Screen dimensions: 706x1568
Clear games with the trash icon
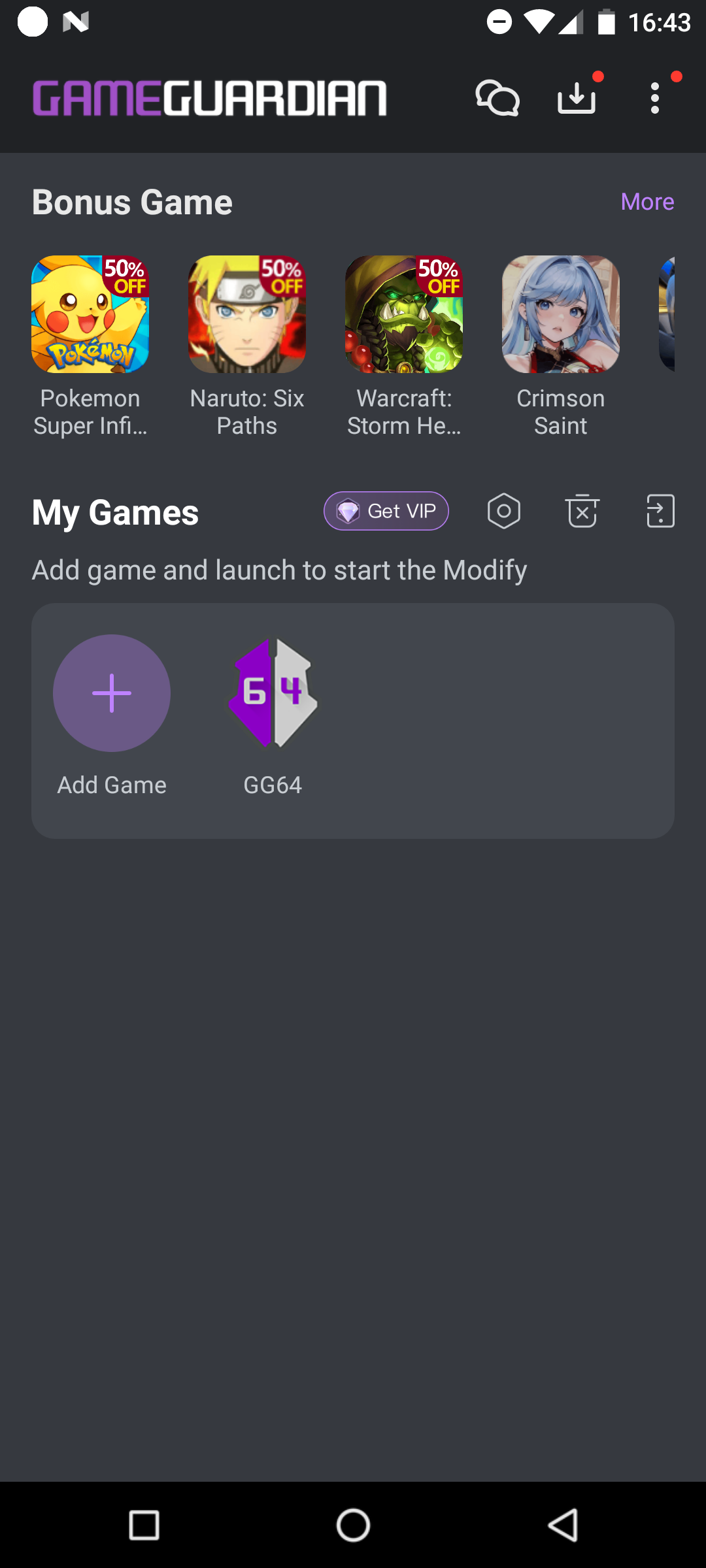tap(582, 512)
